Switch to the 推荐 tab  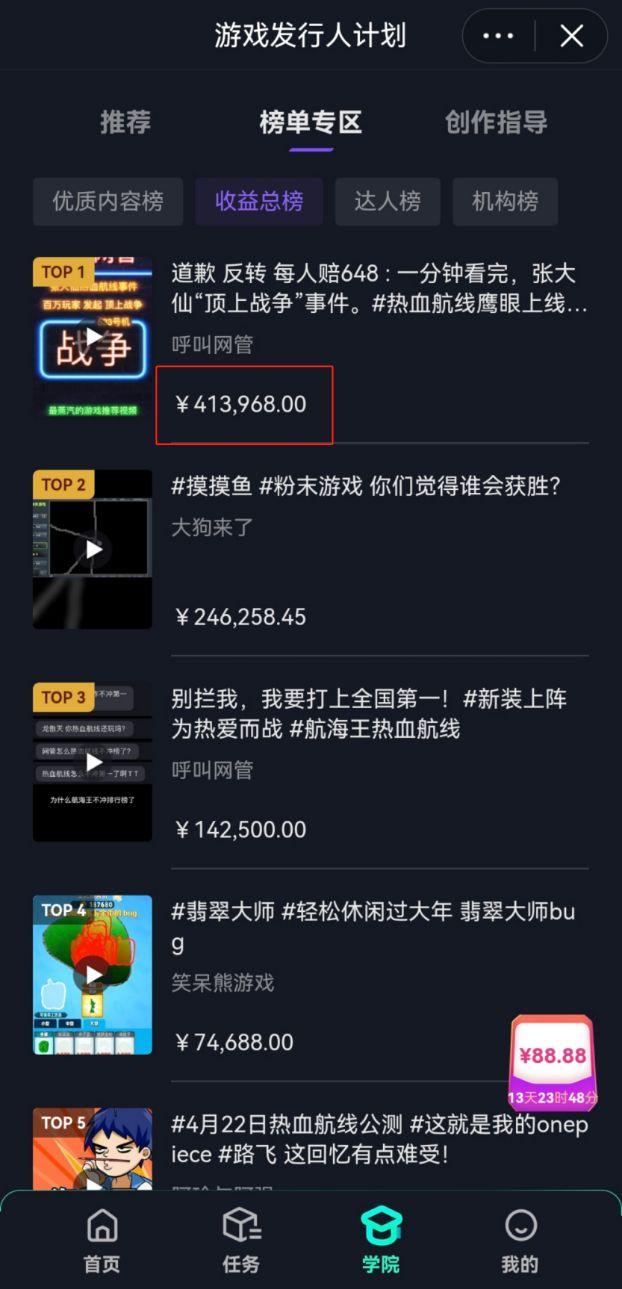(x=125, y=122)
